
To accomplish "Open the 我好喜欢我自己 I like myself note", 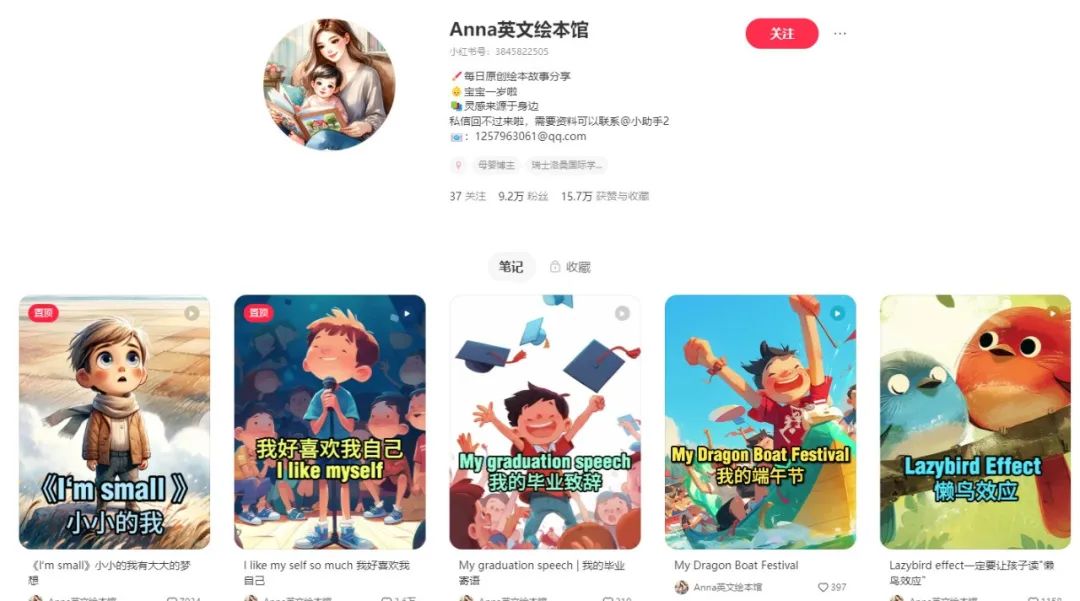I will 329,421.
